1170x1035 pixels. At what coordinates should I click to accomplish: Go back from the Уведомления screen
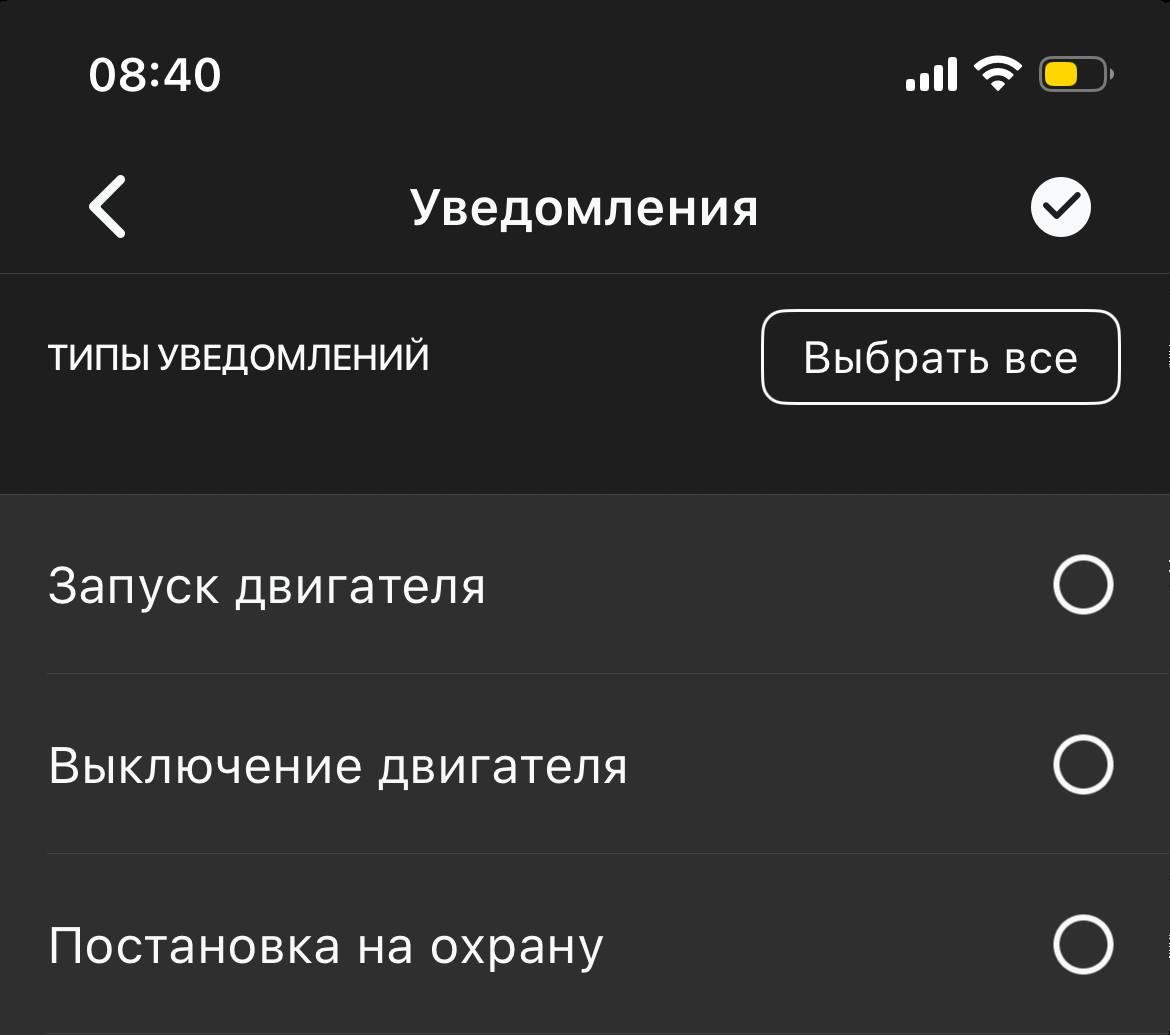coord(108,206)
